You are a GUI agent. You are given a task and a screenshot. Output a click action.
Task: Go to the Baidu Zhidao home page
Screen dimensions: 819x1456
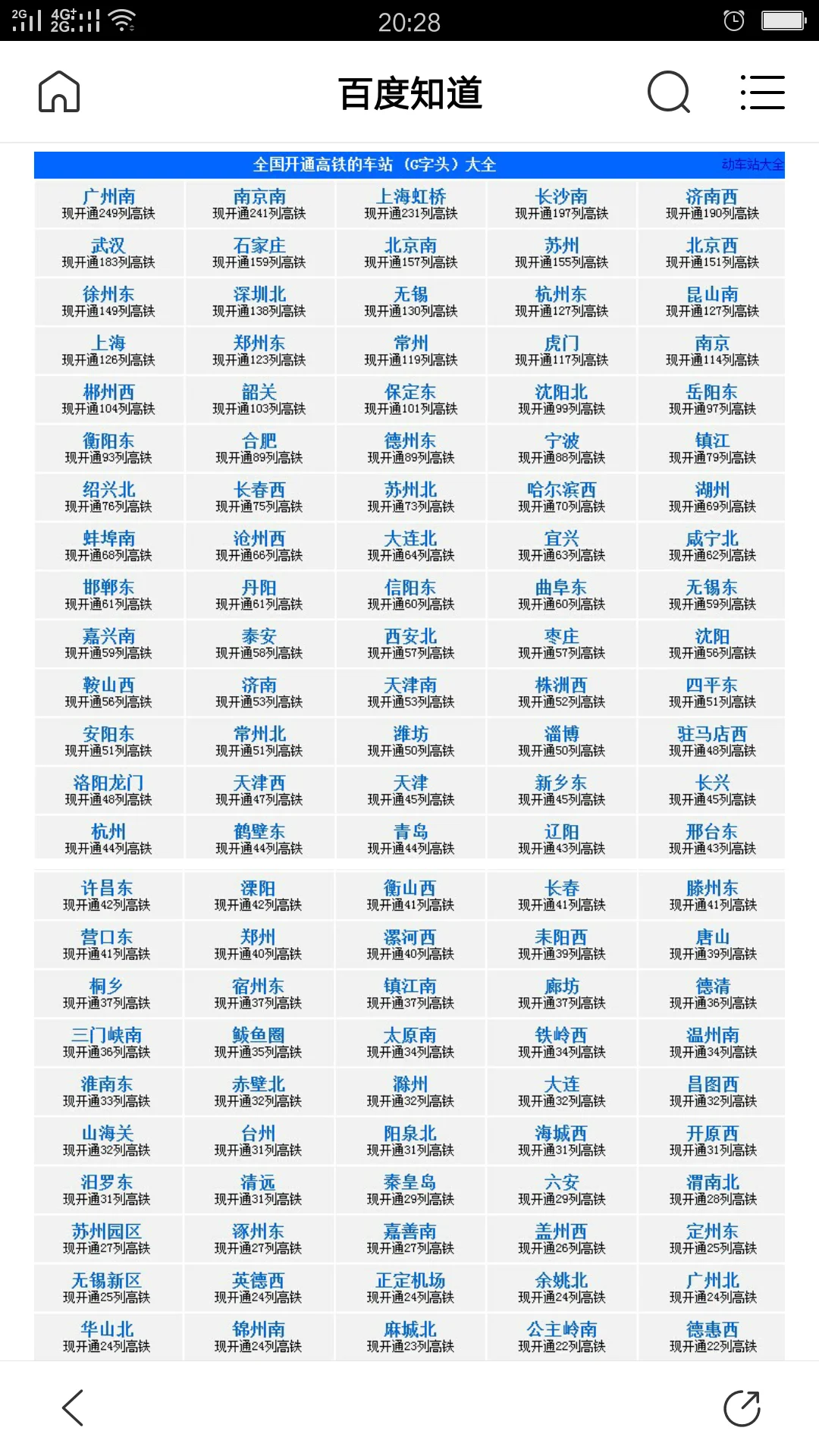[59, 92]
